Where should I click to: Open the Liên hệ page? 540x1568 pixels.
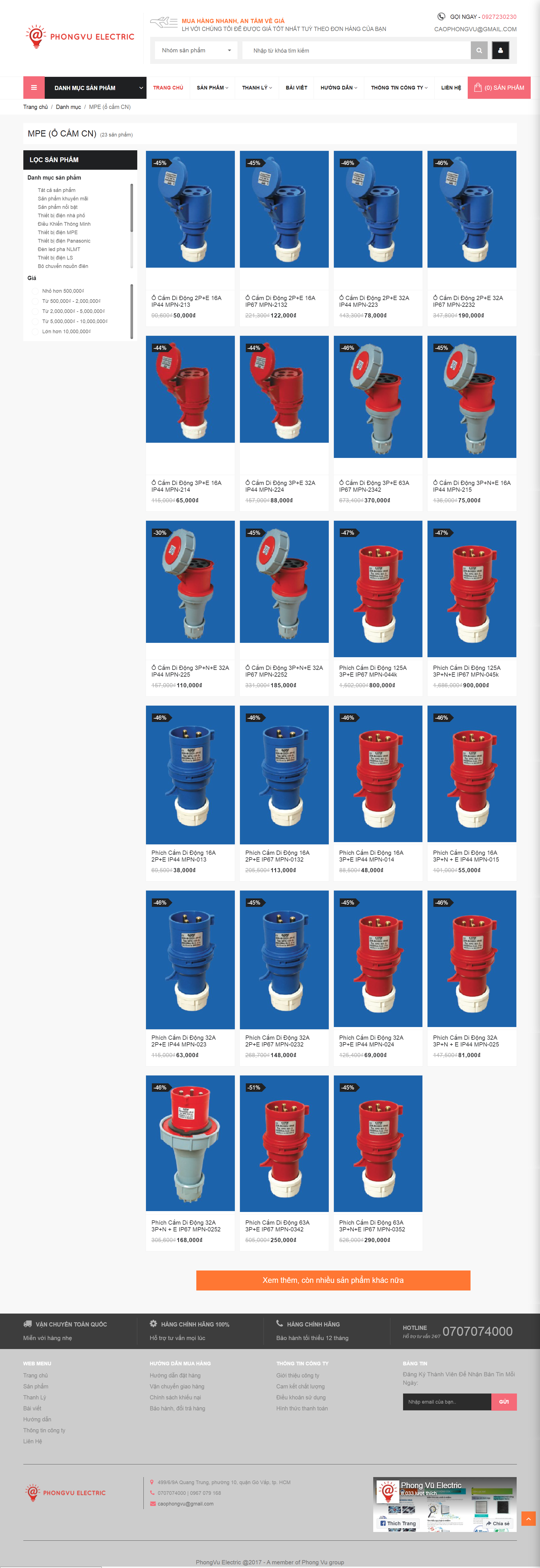[451, 88]
